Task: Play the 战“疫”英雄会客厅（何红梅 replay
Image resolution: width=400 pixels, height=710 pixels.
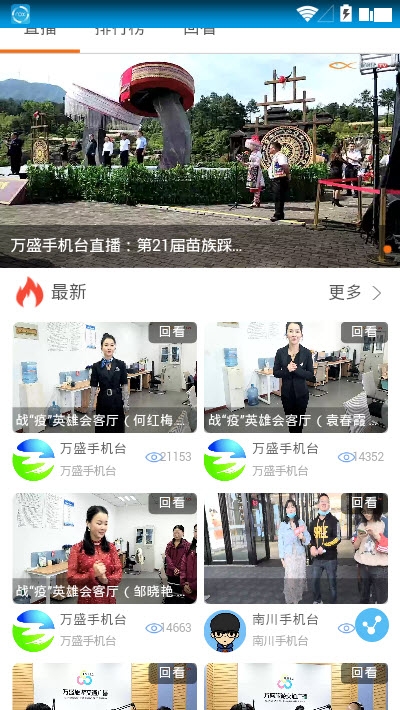Action: click(105, 377)
